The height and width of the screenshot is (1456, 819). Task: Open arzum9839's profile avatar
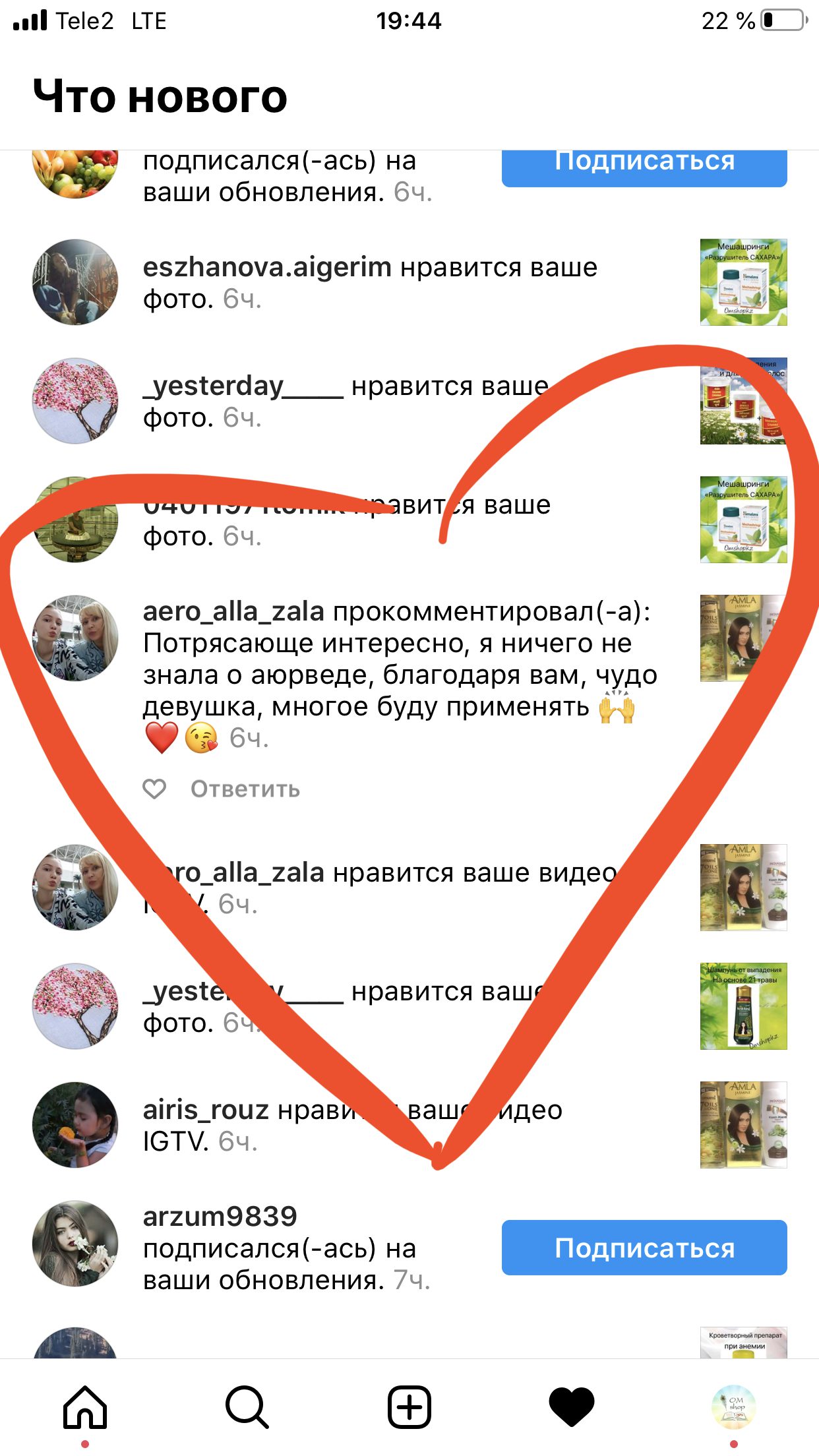[75, 1244]
